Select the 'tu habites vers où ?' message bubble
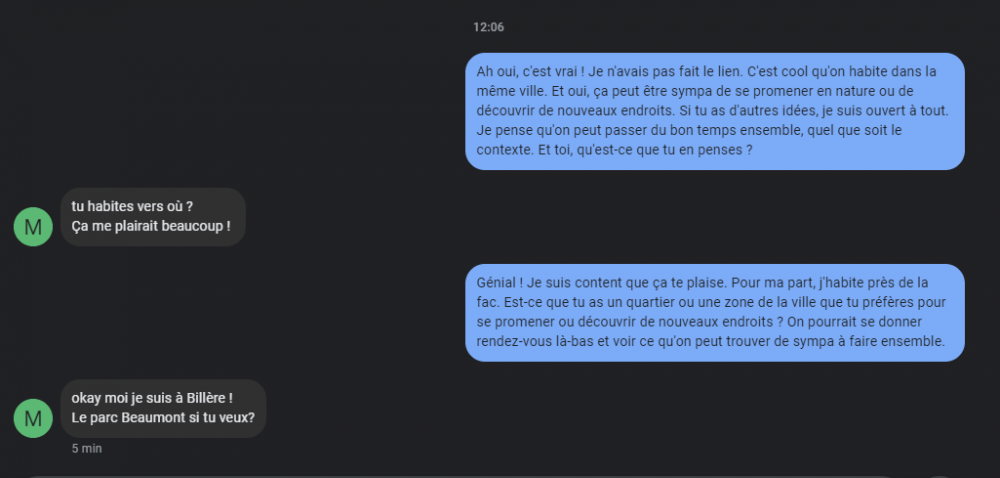 click(152, 216)
